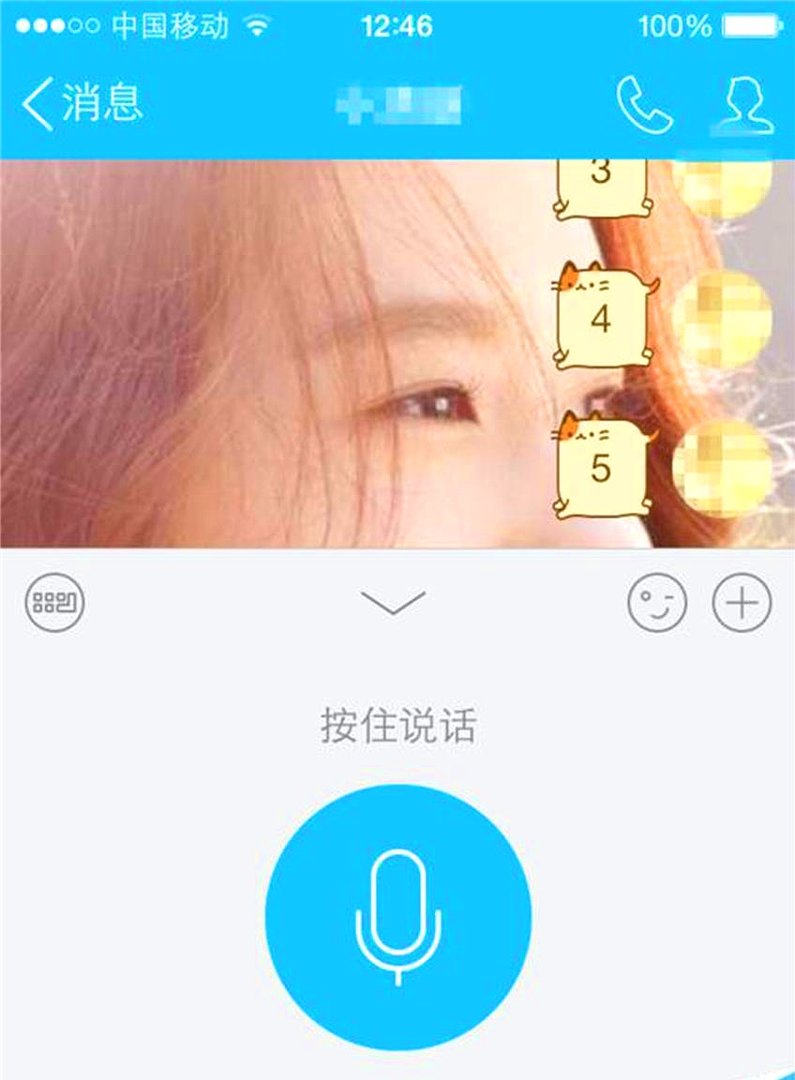
Task: Open the blurred chat title dropdown area
Action: (398, 103)
